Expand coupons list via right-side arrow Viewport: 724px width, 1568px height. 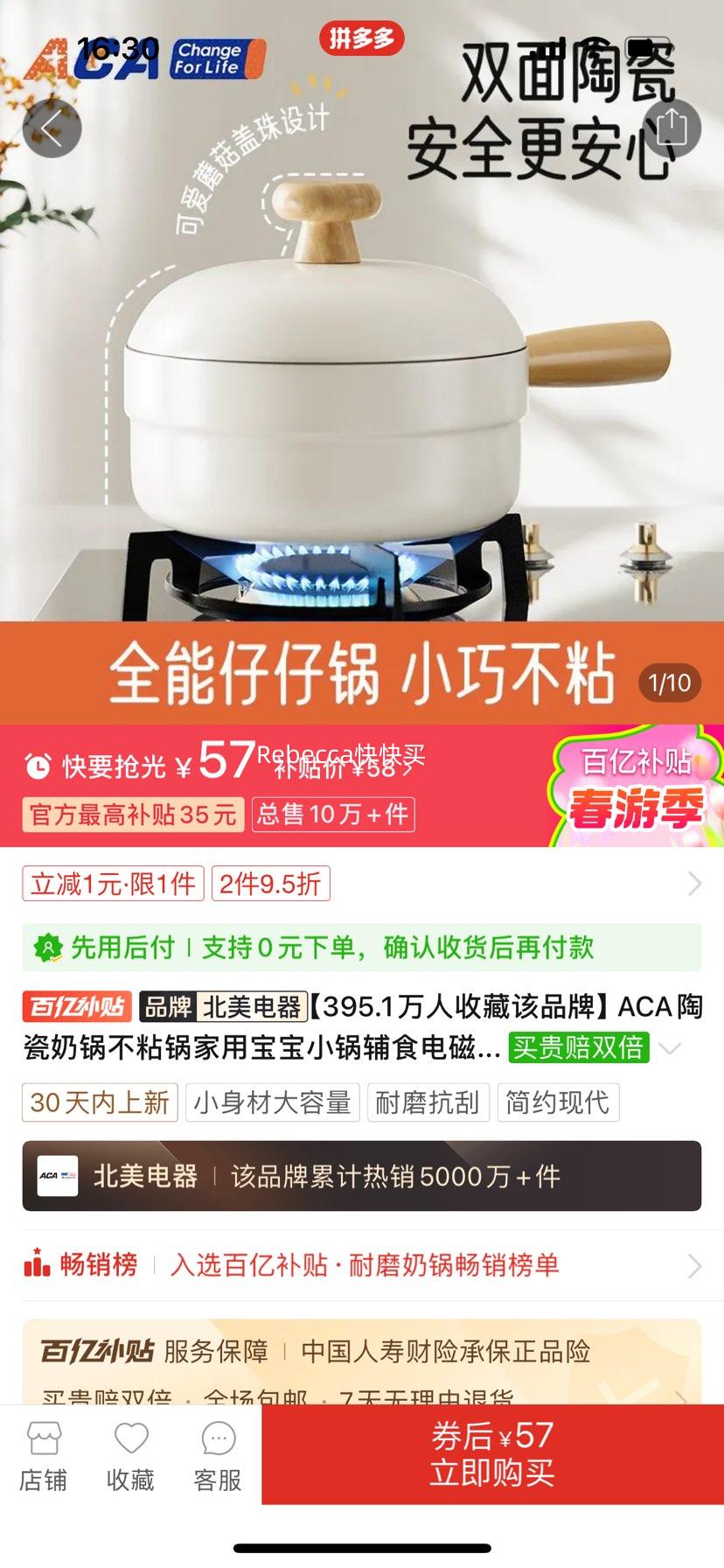(693, 884)
